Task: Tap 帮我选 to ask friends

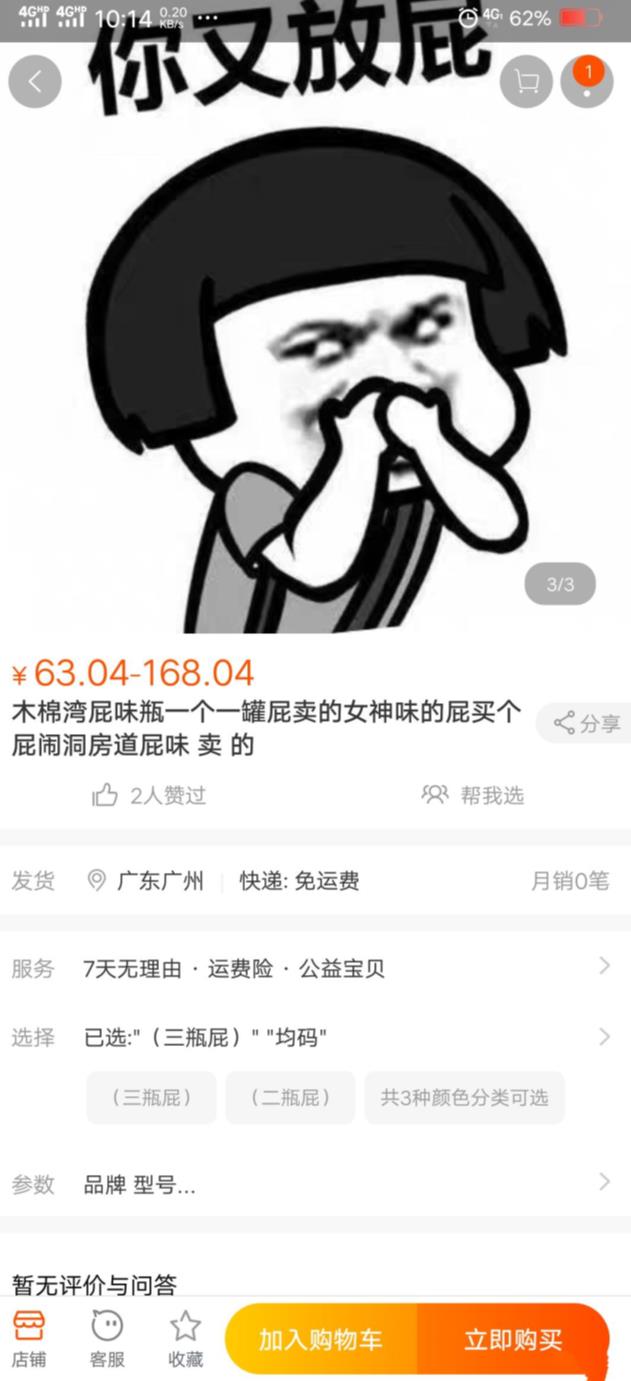Action: [x=473, y=795]
